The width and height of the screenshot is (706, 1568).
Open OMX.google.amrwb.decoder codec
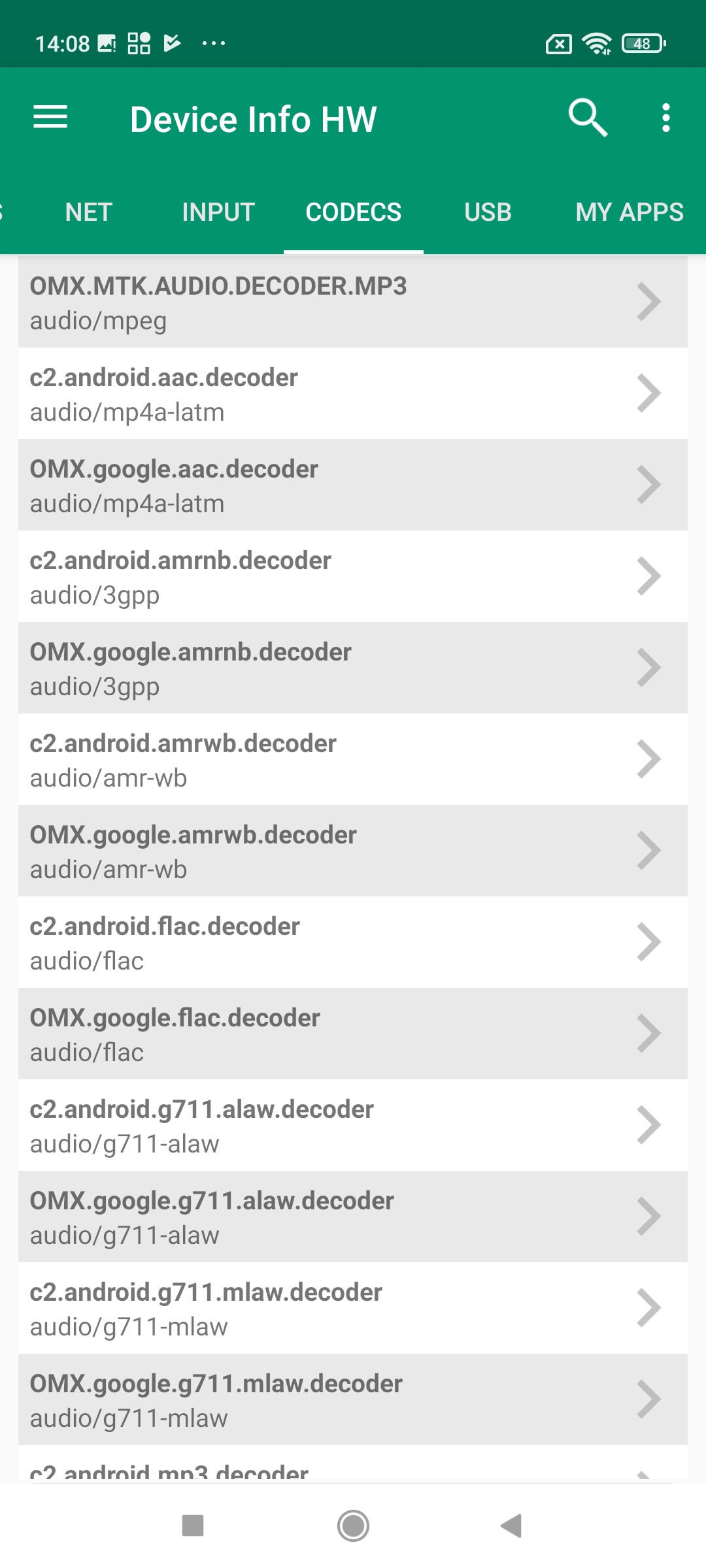[x=353, y=851]
